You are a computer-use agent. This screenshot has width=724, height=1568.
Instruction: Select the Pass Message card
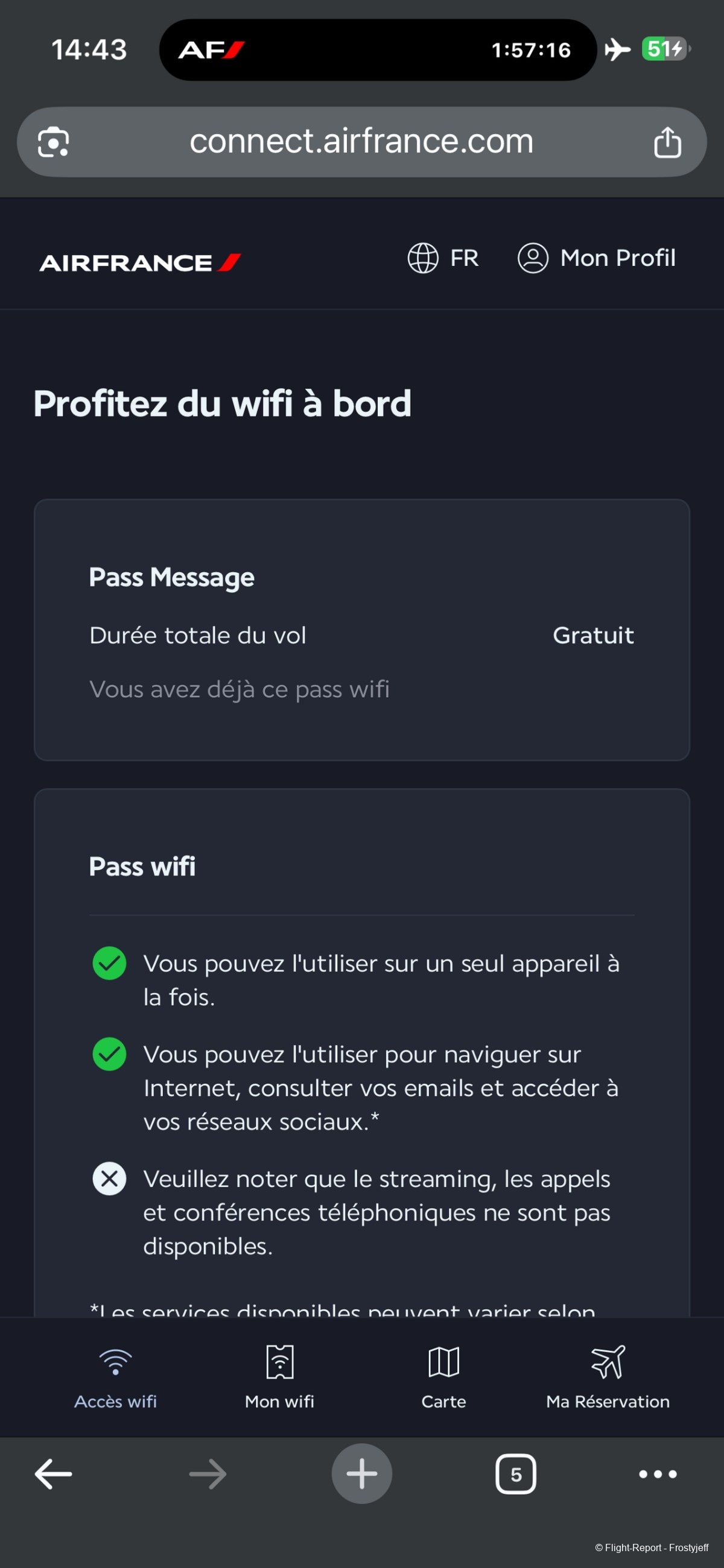click(x=361, y=630)
